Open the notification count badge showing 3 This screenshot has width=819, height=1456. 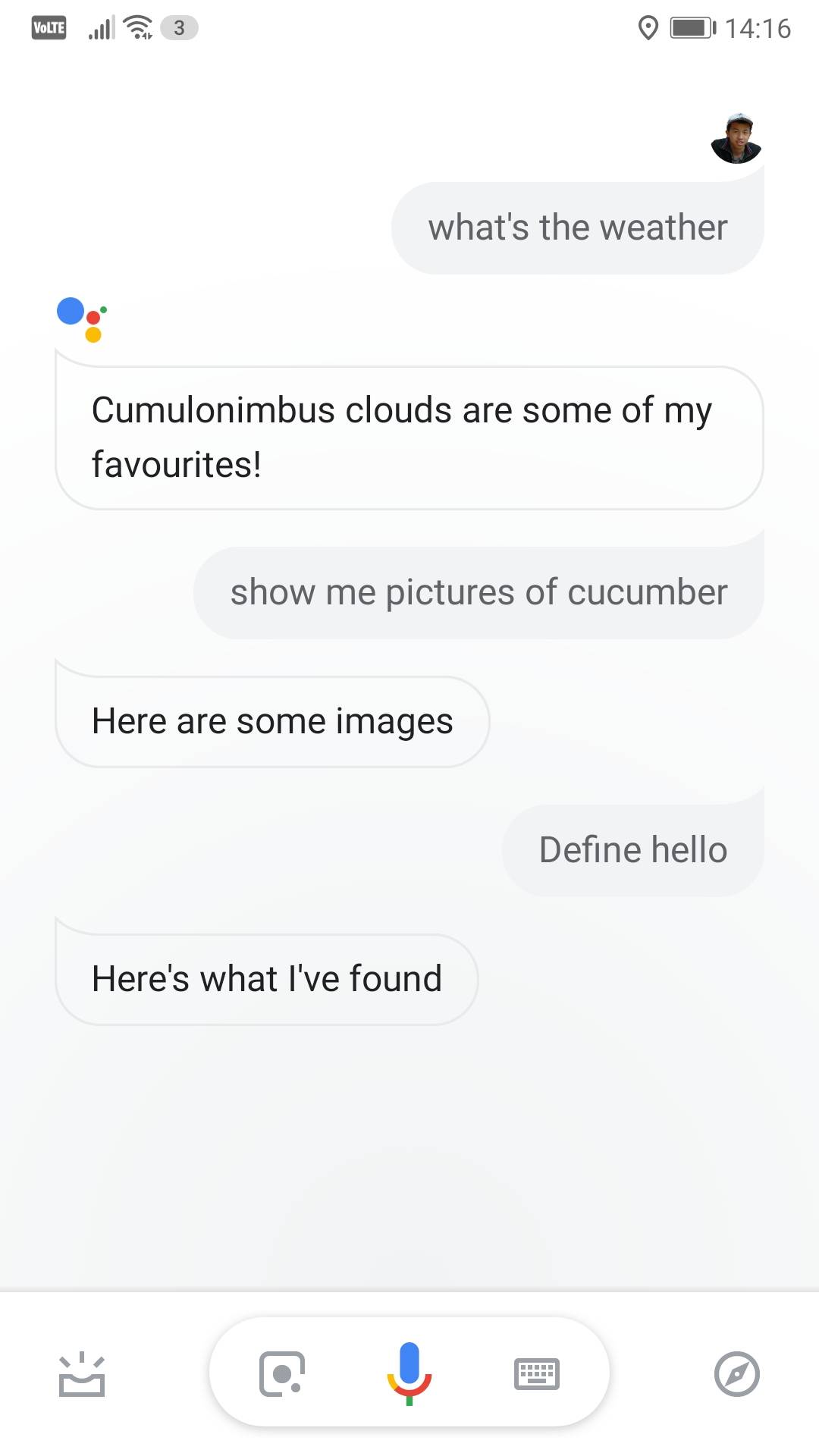[x=179, y=29]
